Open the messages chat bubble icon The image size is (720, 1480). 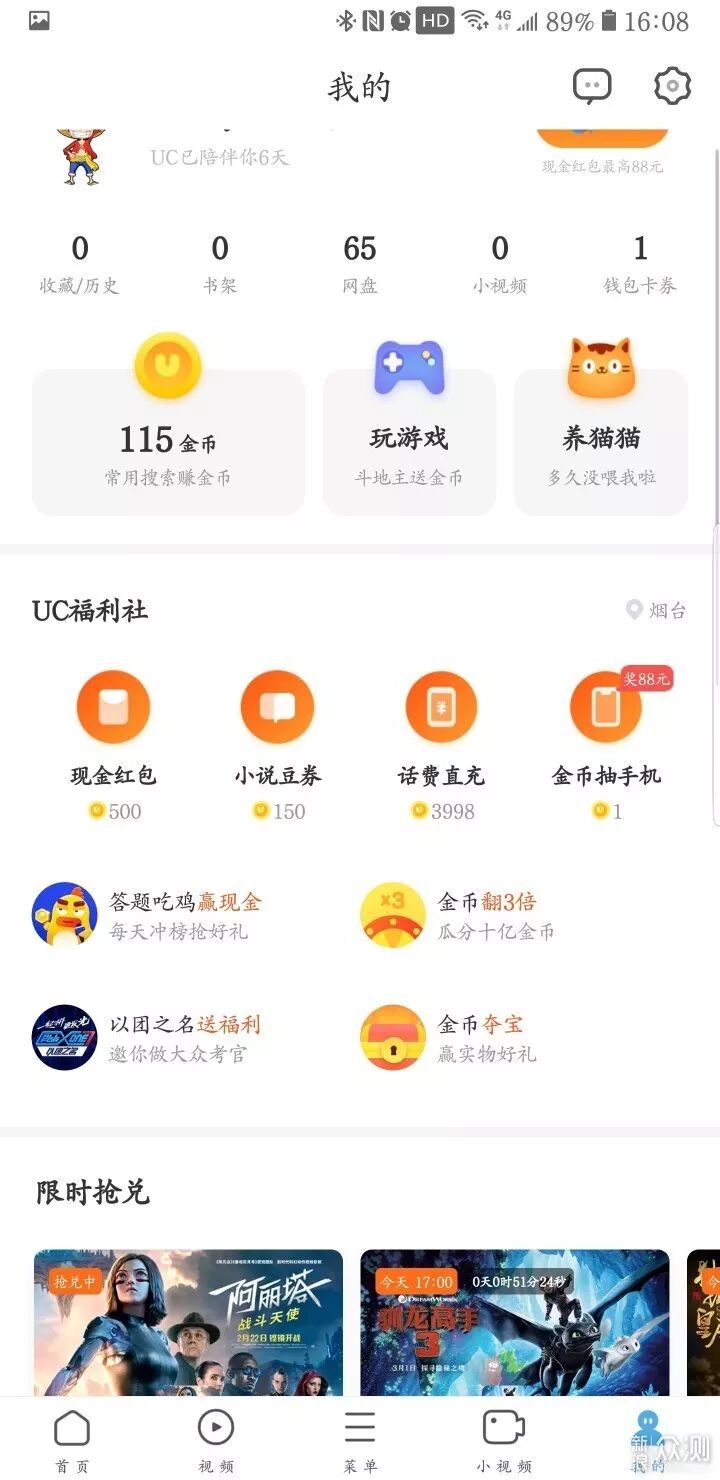[591, 86]
